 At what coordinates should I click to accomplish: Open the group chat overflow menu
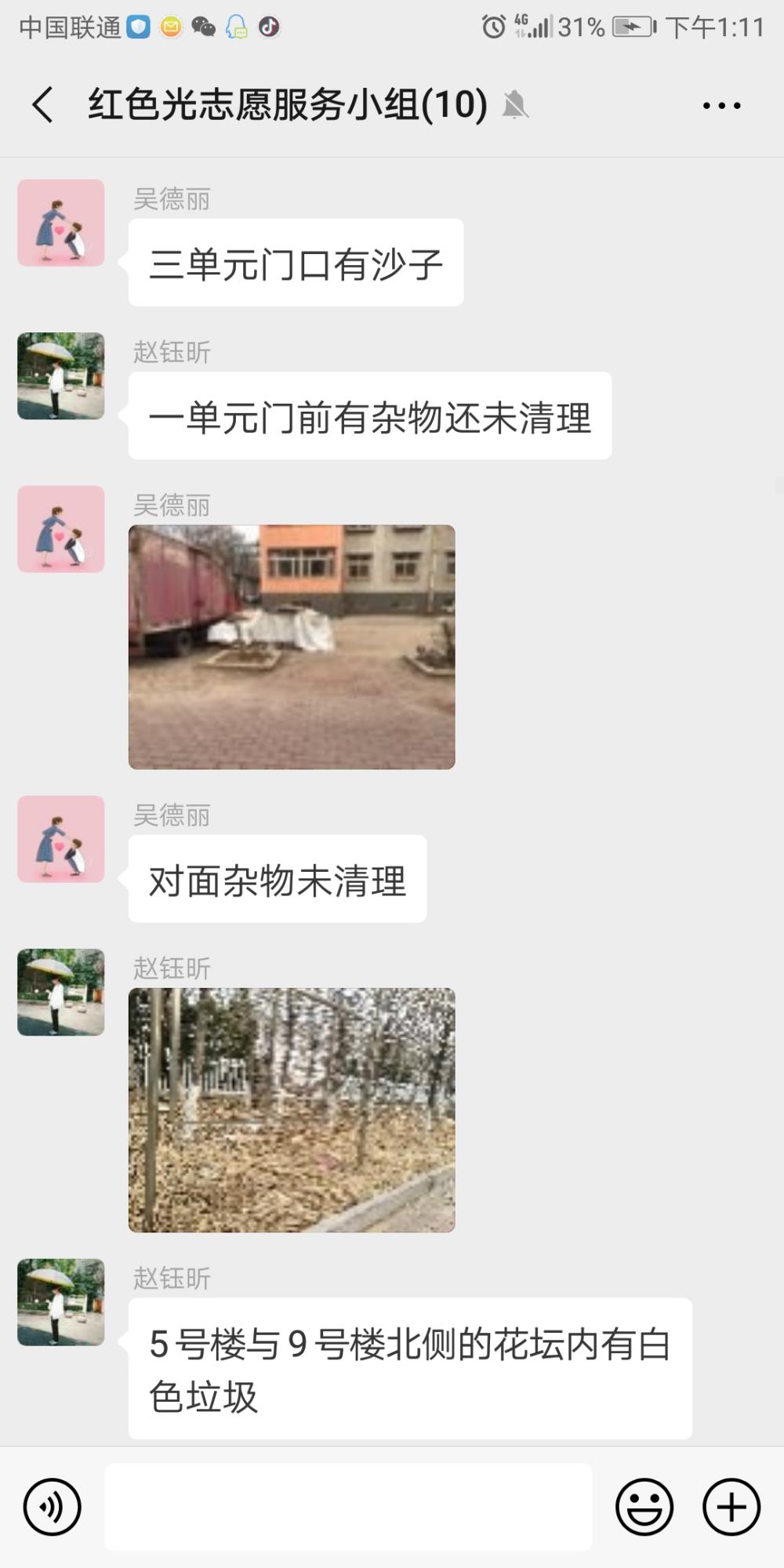point(721,105)
